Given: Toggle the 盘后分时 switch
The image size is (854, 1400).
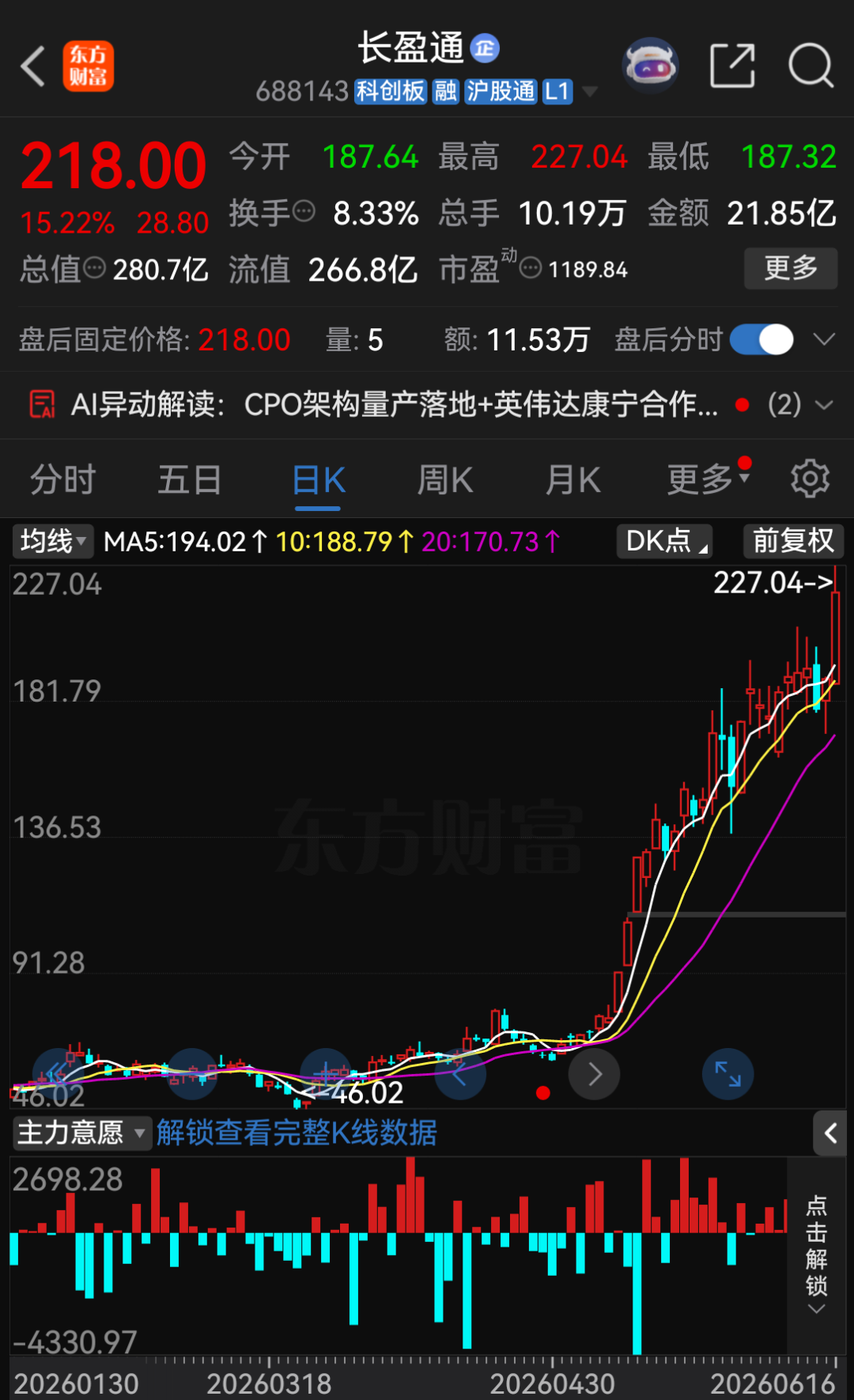Looking at the screenshot, I should coord(761,340).
